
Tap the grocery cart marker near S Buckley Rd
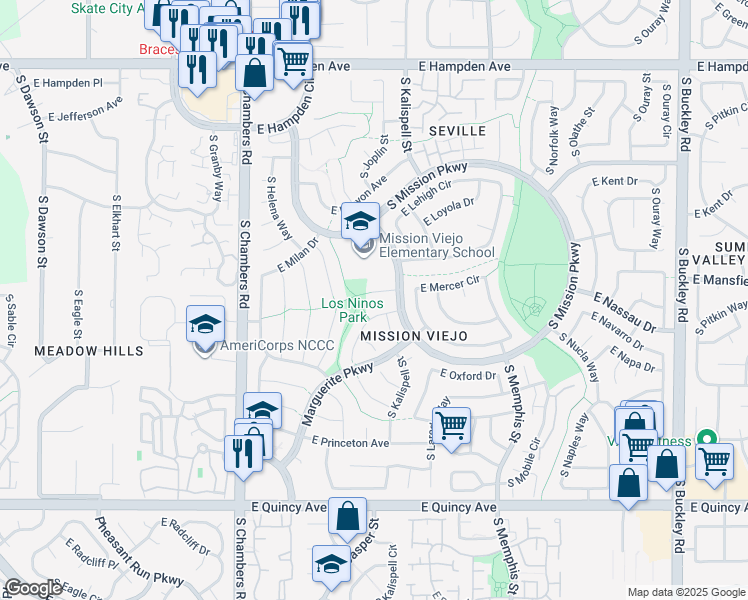click(x=714, y=462)
